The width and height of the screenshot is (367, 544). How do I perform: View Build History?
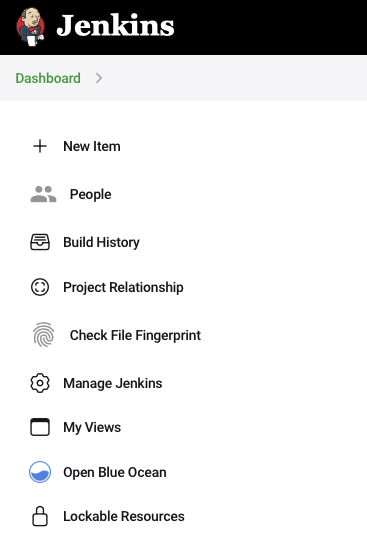point(85,242)
